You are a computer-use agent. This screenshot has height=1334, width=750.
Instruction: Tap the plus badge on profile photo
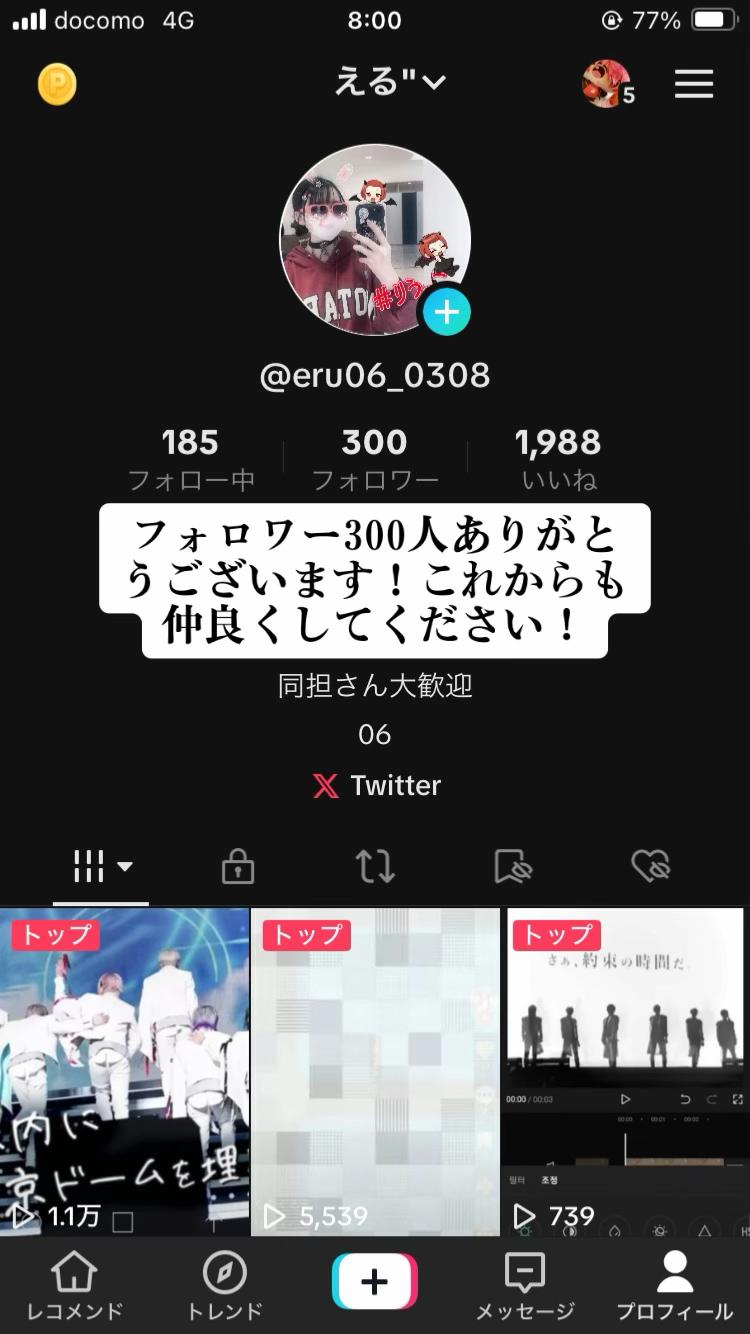click(446, 313)
